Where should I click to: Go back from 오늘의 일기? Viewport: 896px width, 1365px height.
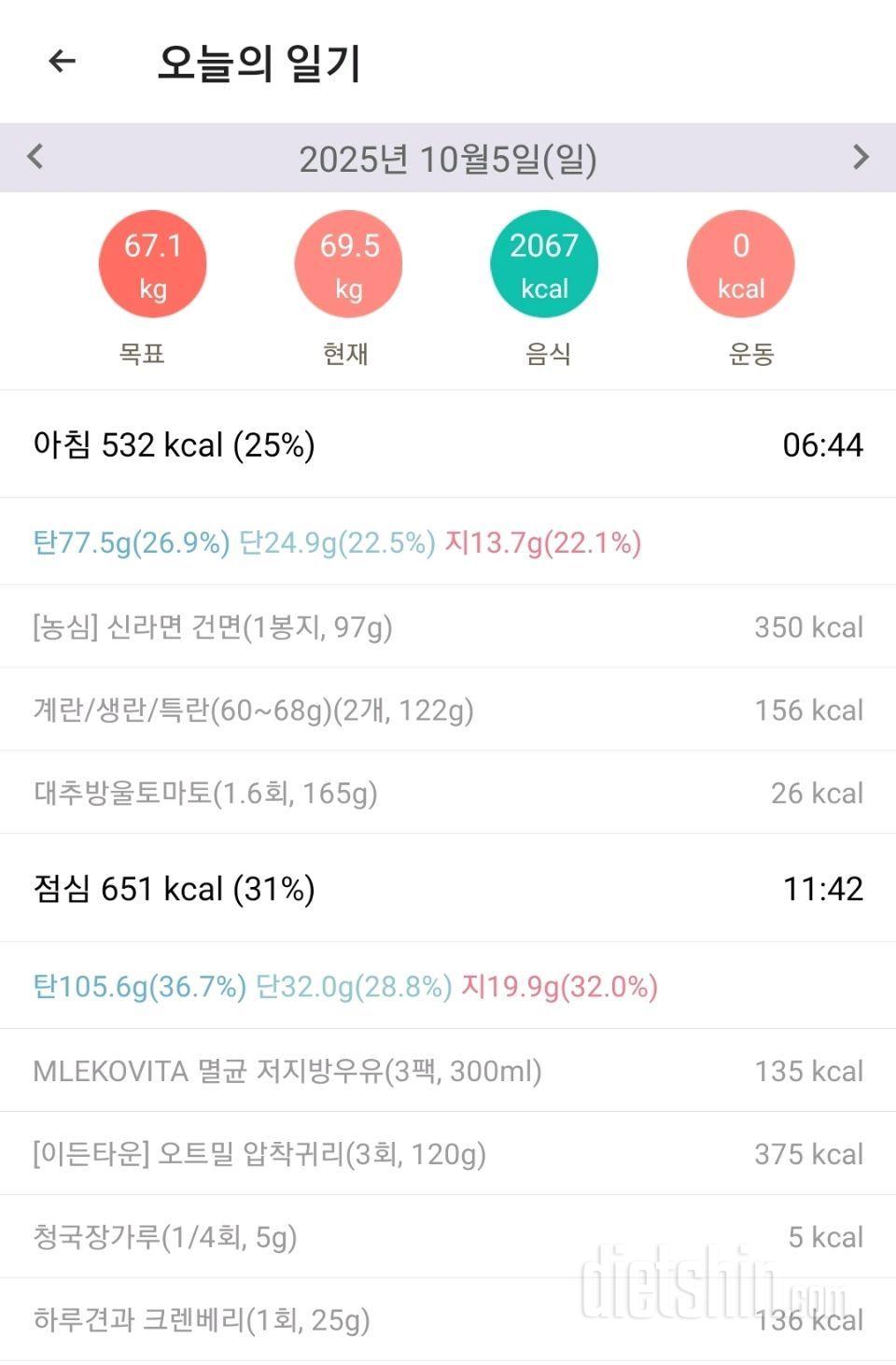pos(62,62)
